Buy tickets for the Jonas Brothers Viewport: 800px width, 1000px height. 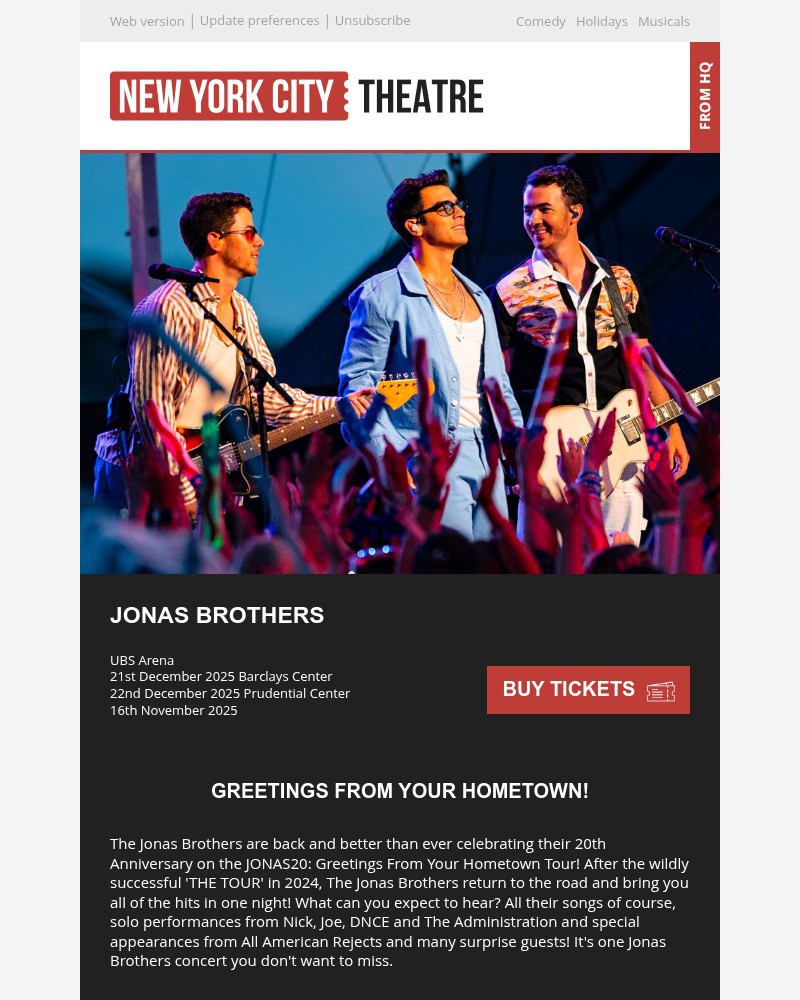tap(588, 689)
